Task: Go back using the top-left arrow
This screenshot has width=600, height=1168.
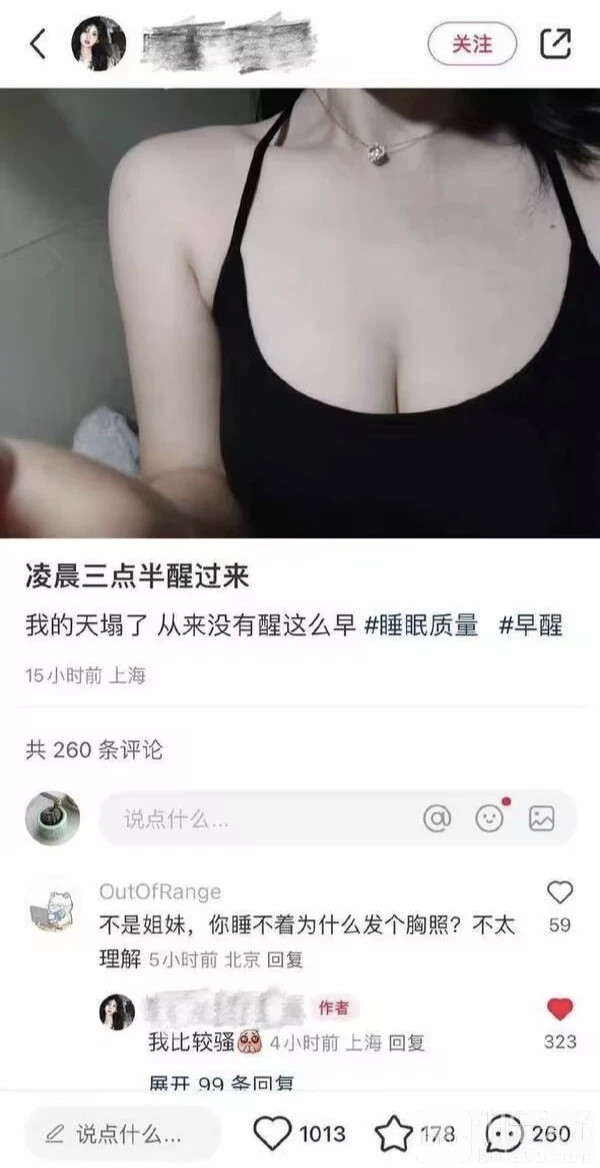Action: tap(38, 44)
